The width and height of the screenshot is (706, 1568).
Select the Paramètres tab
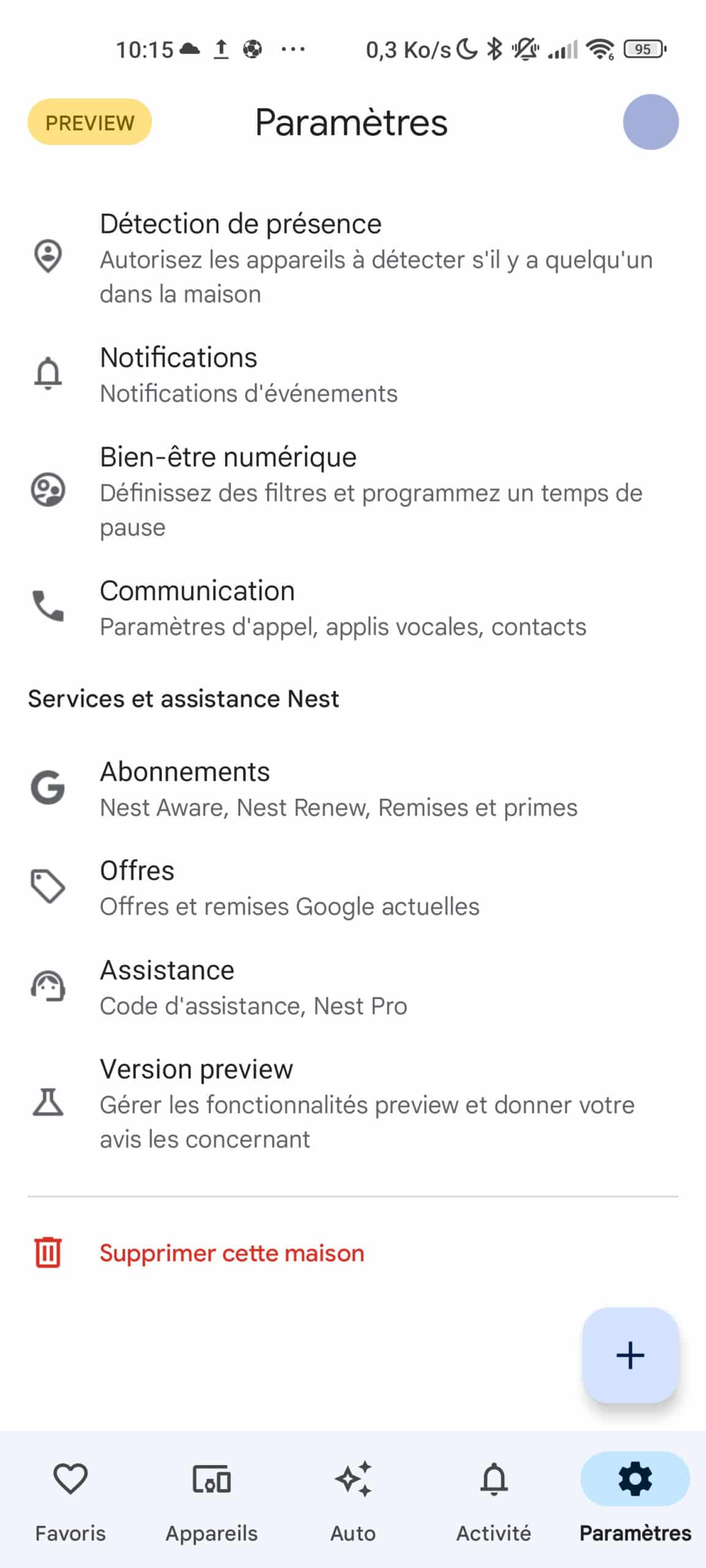(636, 1501)
